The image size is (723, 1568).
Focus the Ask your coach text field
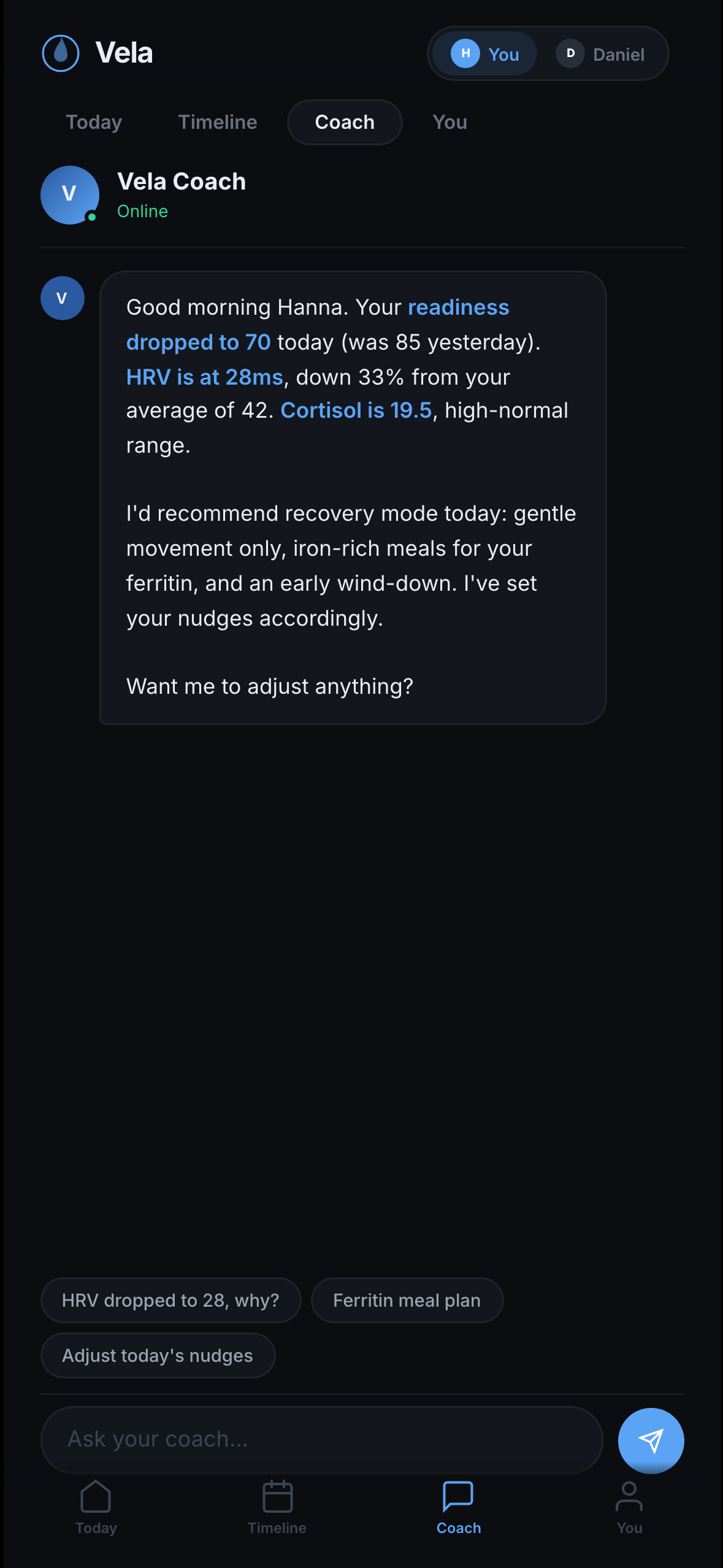tap(321, 1439)
